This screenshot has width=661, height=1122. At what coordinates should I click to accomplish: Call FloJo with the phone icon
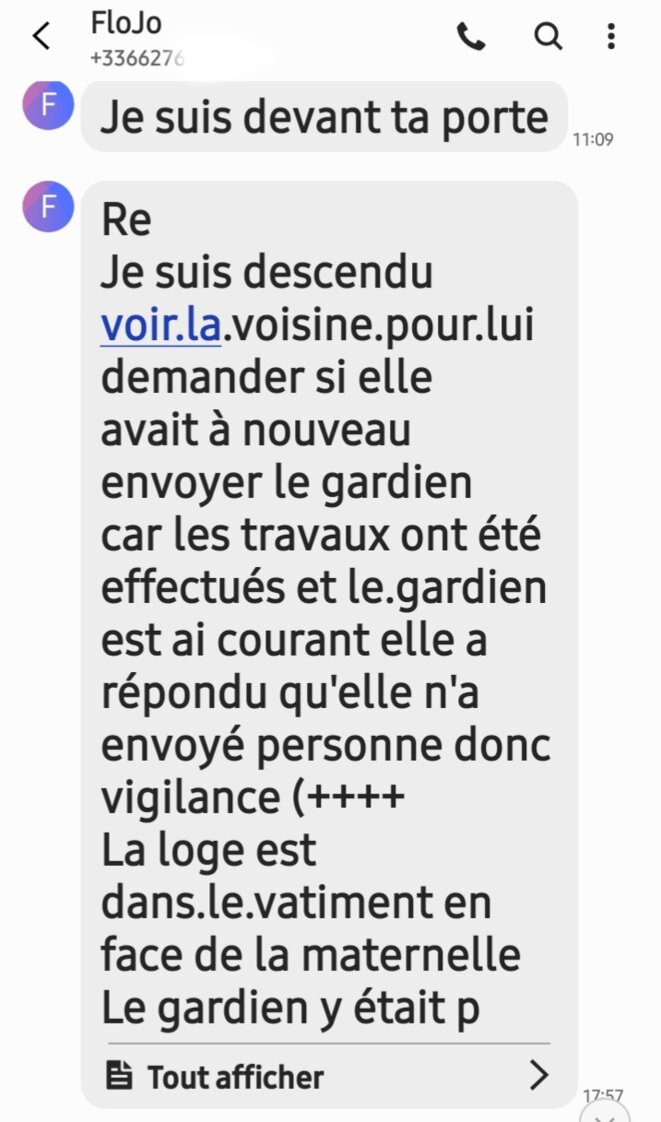tap(471, 36)
